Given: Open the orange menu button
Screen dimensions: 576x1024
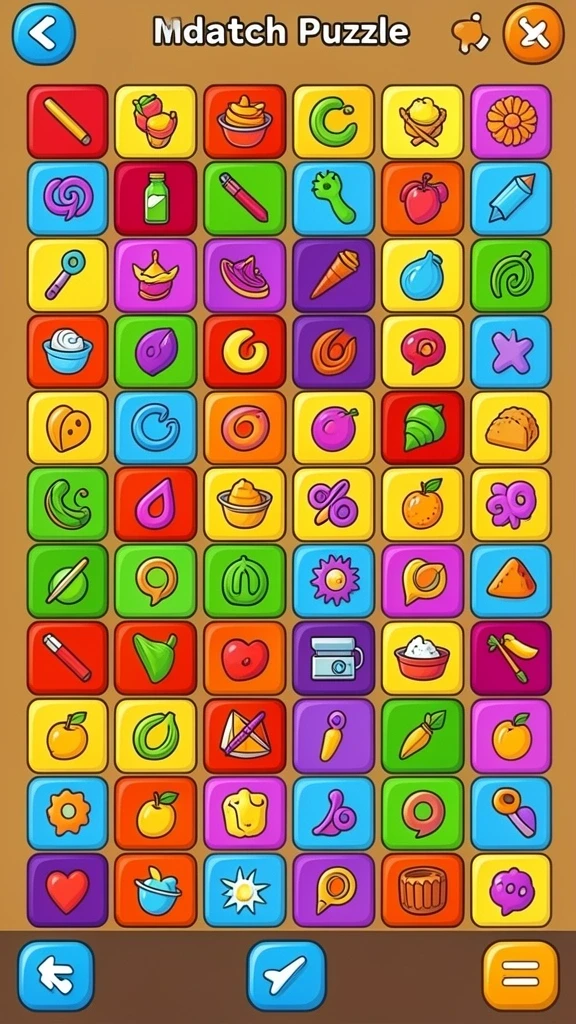Looking at the screenshot, I should pyautogui.click(x=520, y=976).
